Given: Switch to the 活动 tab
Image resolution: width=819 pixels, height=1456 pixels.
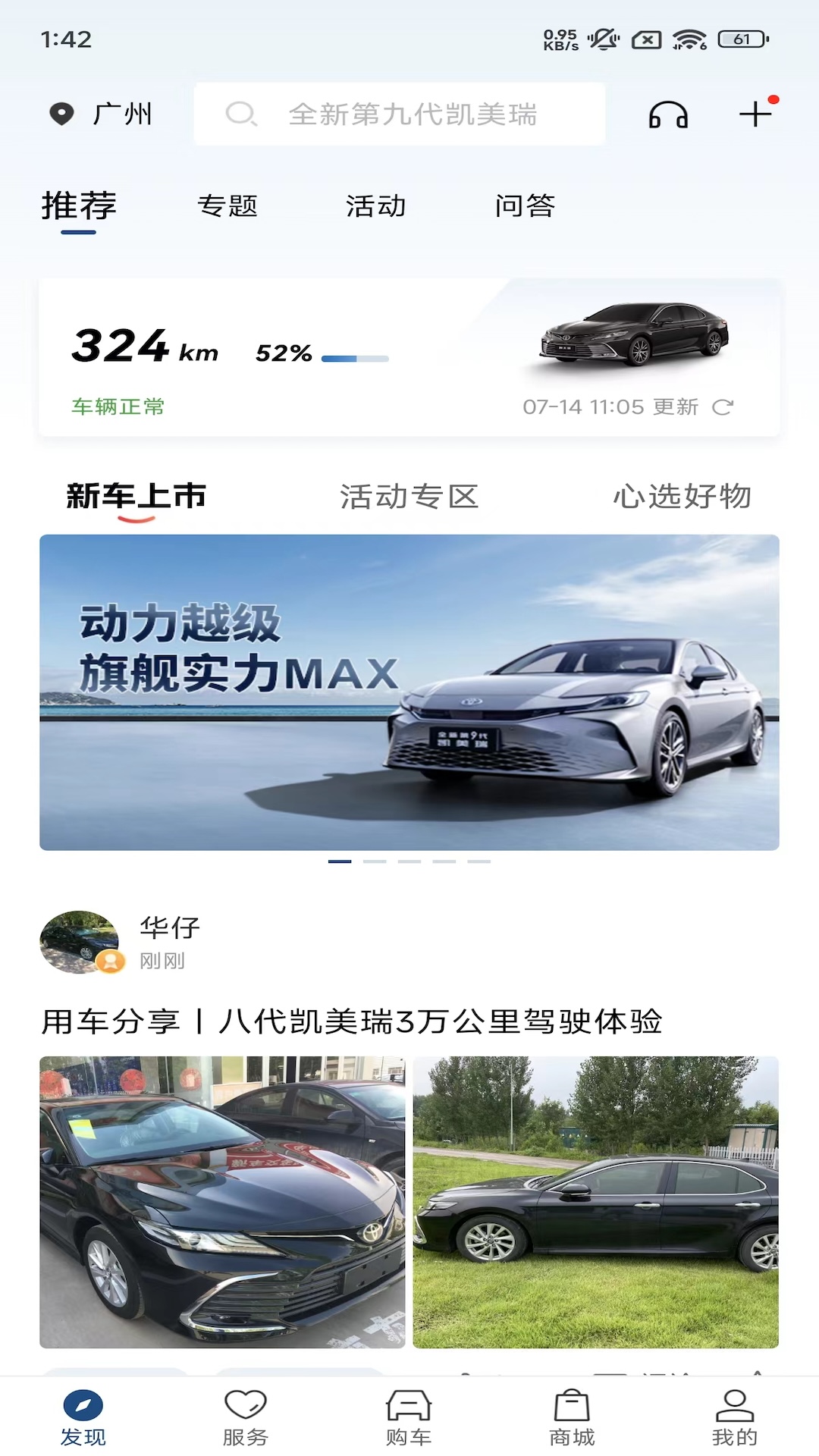Looking at the screenshot, I should [376, 206].
